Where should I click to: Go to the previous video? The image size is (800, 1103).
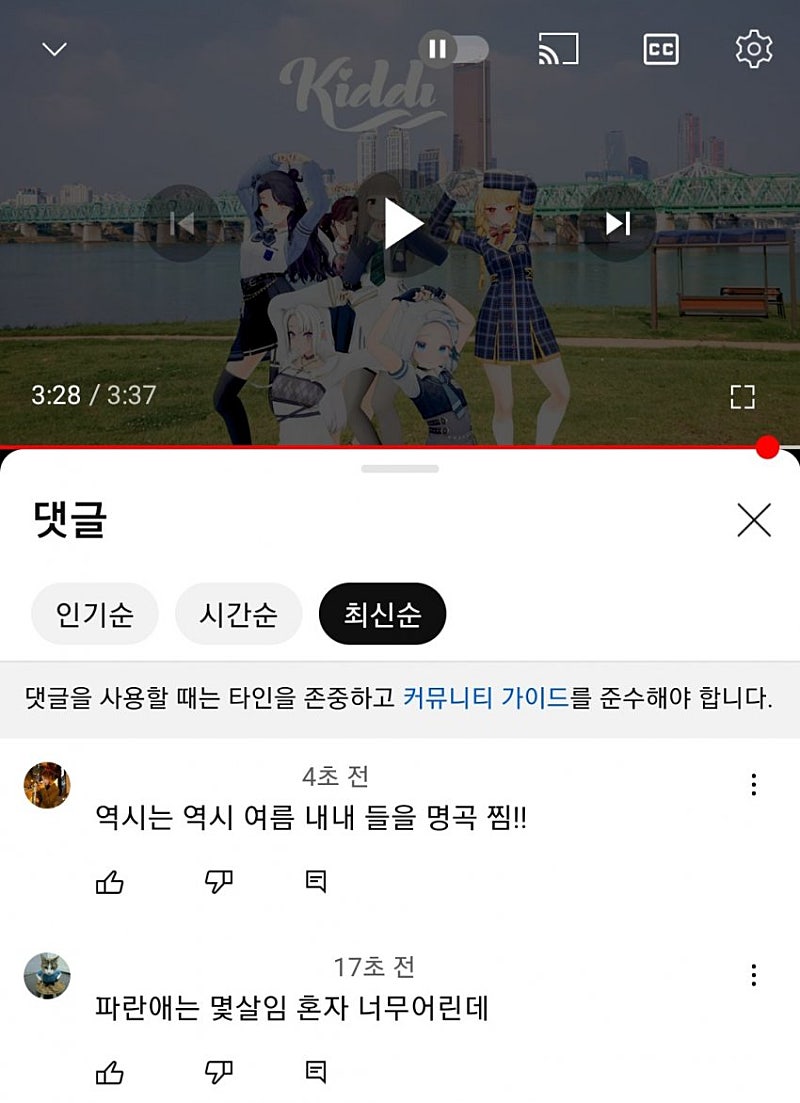click(183, 223)
